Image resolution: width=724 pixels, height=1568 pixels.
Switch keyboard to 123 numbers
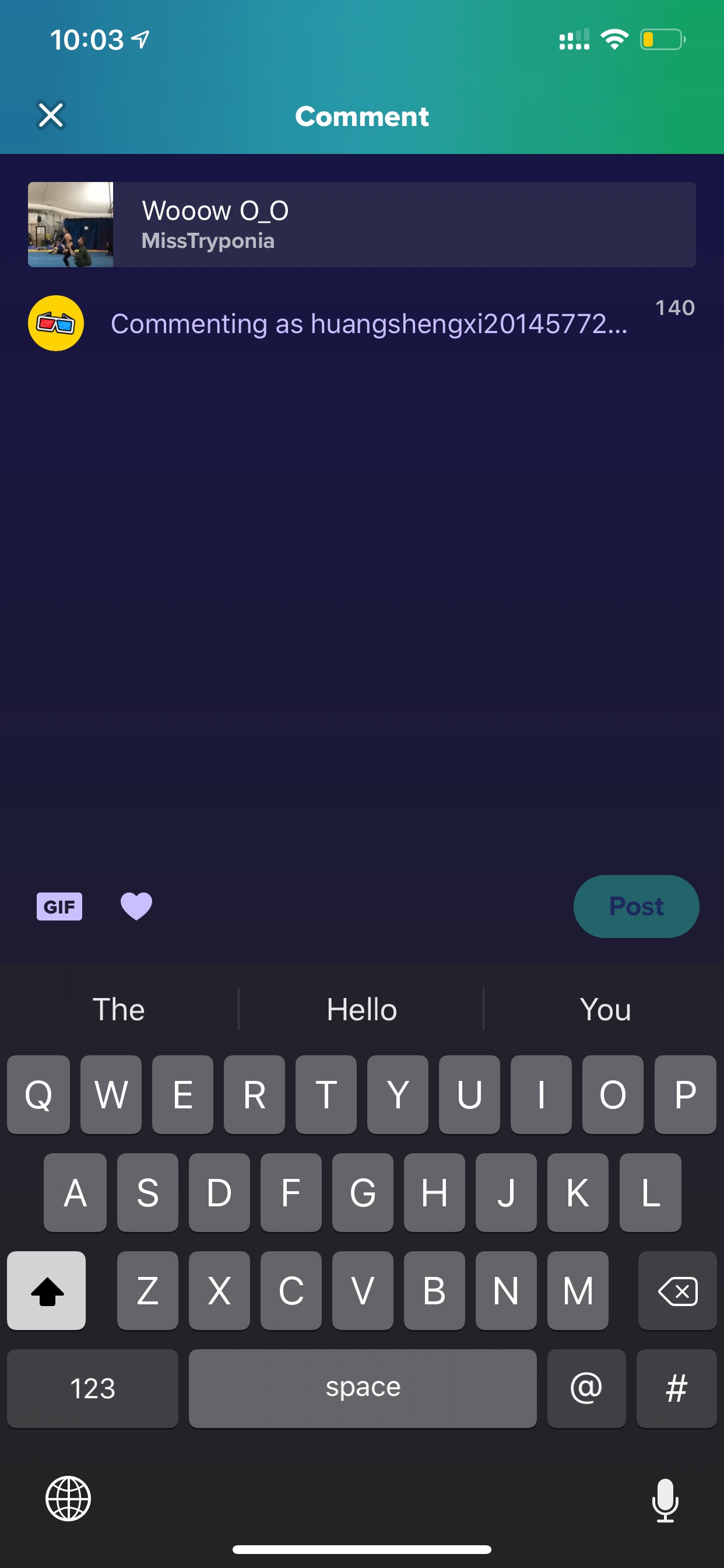(x=93, y=1388)
